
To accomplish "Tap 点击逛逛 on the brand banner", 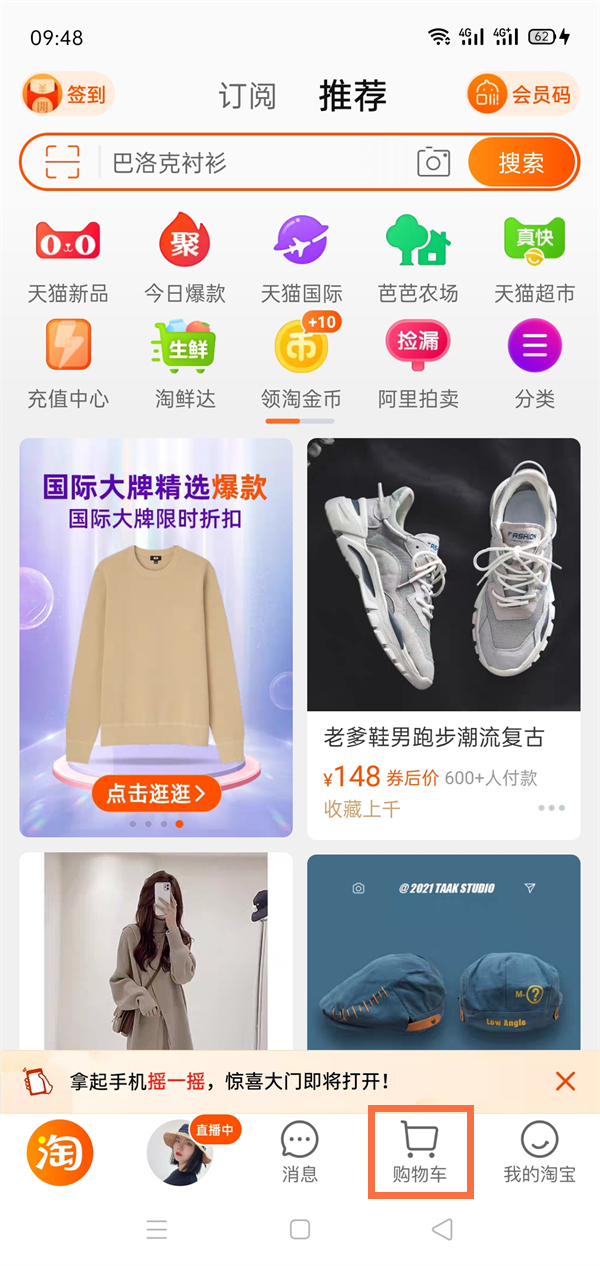I will tap(156, 794).
